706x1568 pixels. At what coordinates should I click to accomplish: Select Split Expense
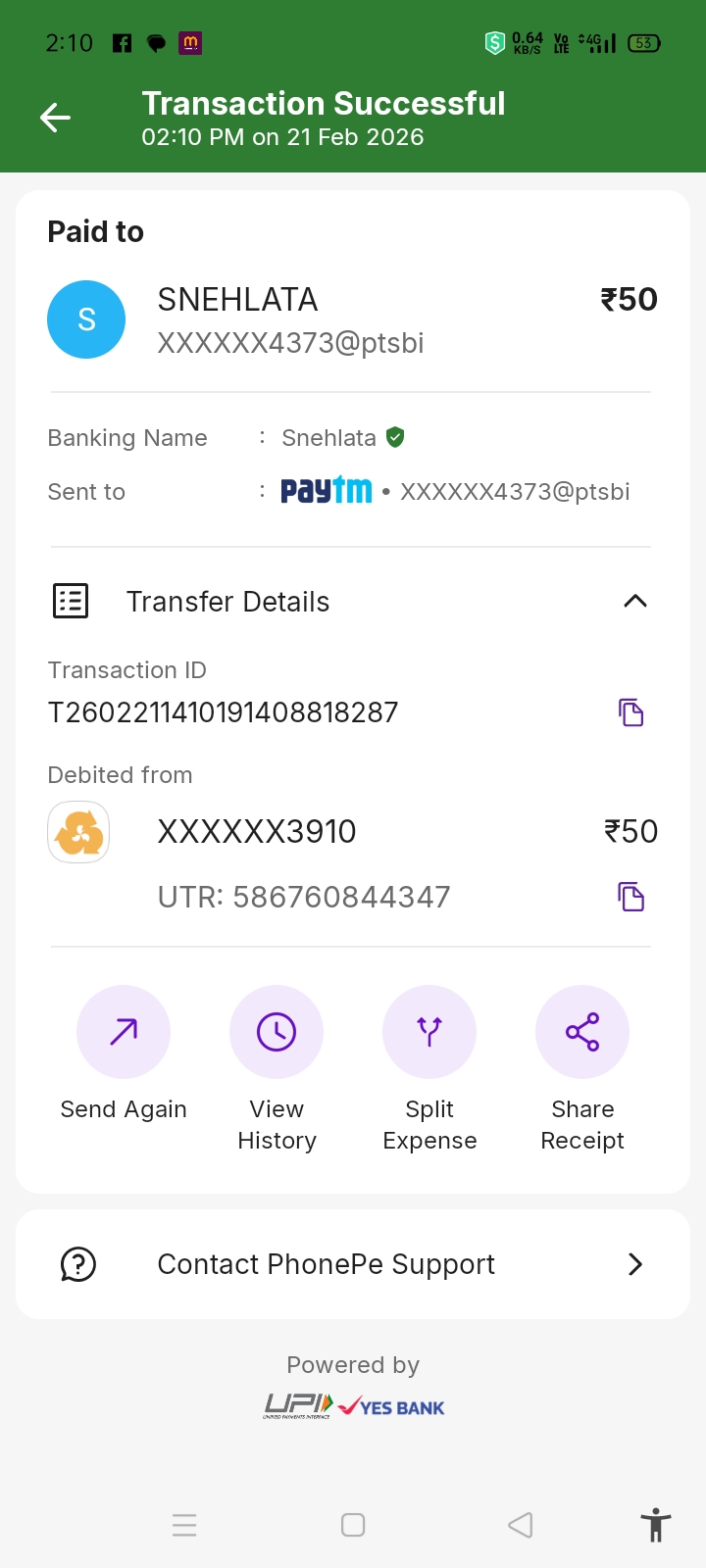coord(429,1033)
